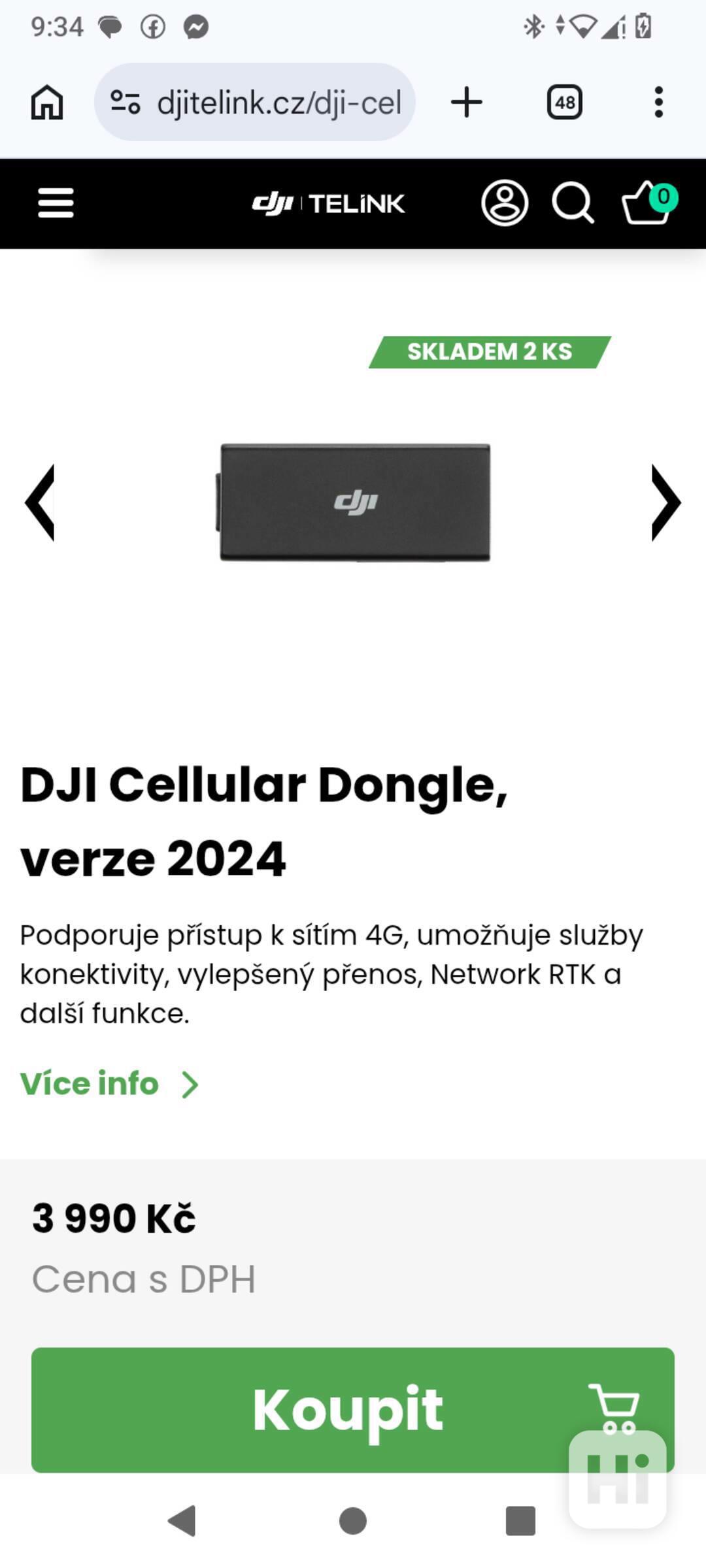
Task: View the site info icon in address bar
Action: pyautogui.click(x=125, y=103)
